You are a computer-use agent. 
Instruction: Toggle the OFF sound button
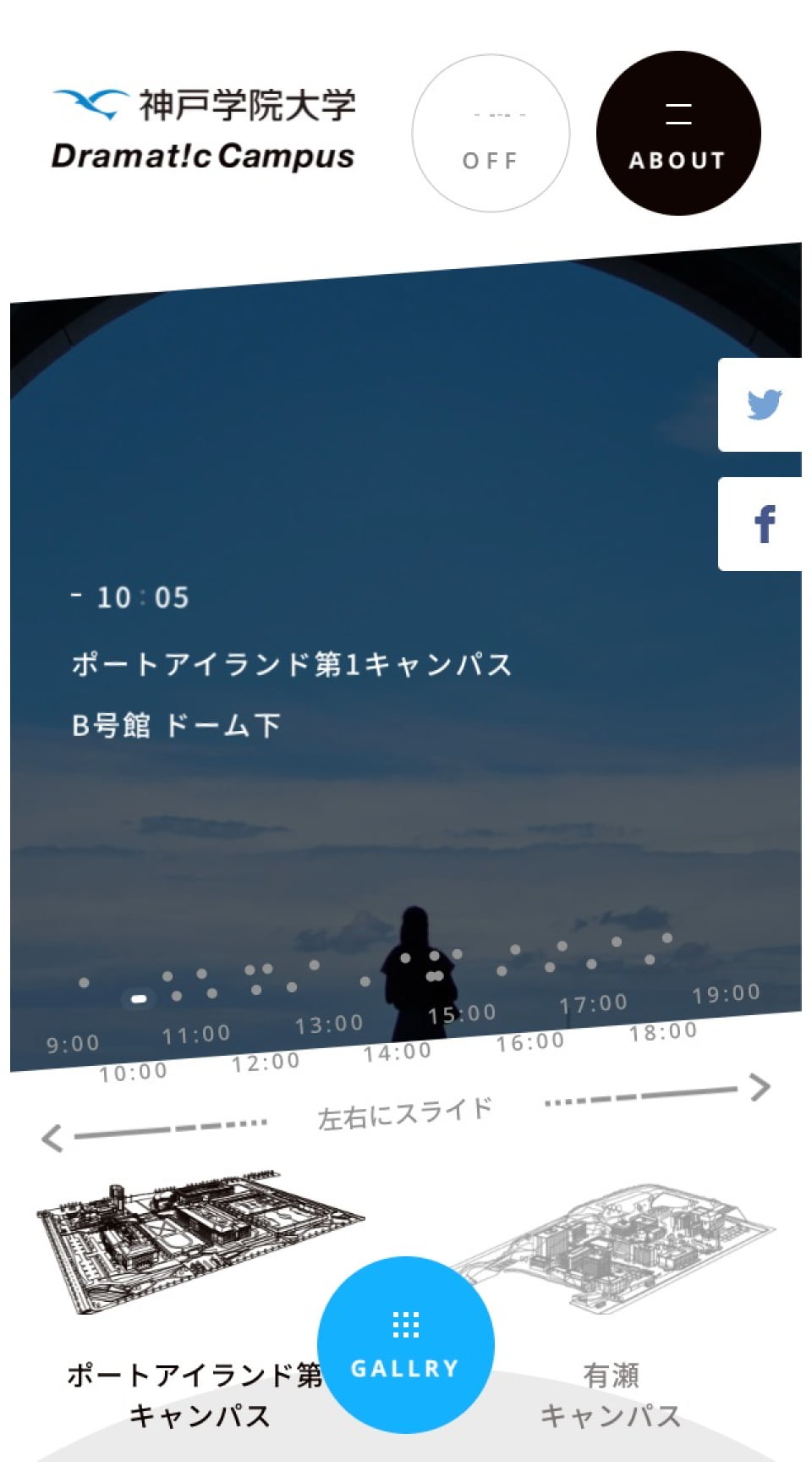[491, 134]
